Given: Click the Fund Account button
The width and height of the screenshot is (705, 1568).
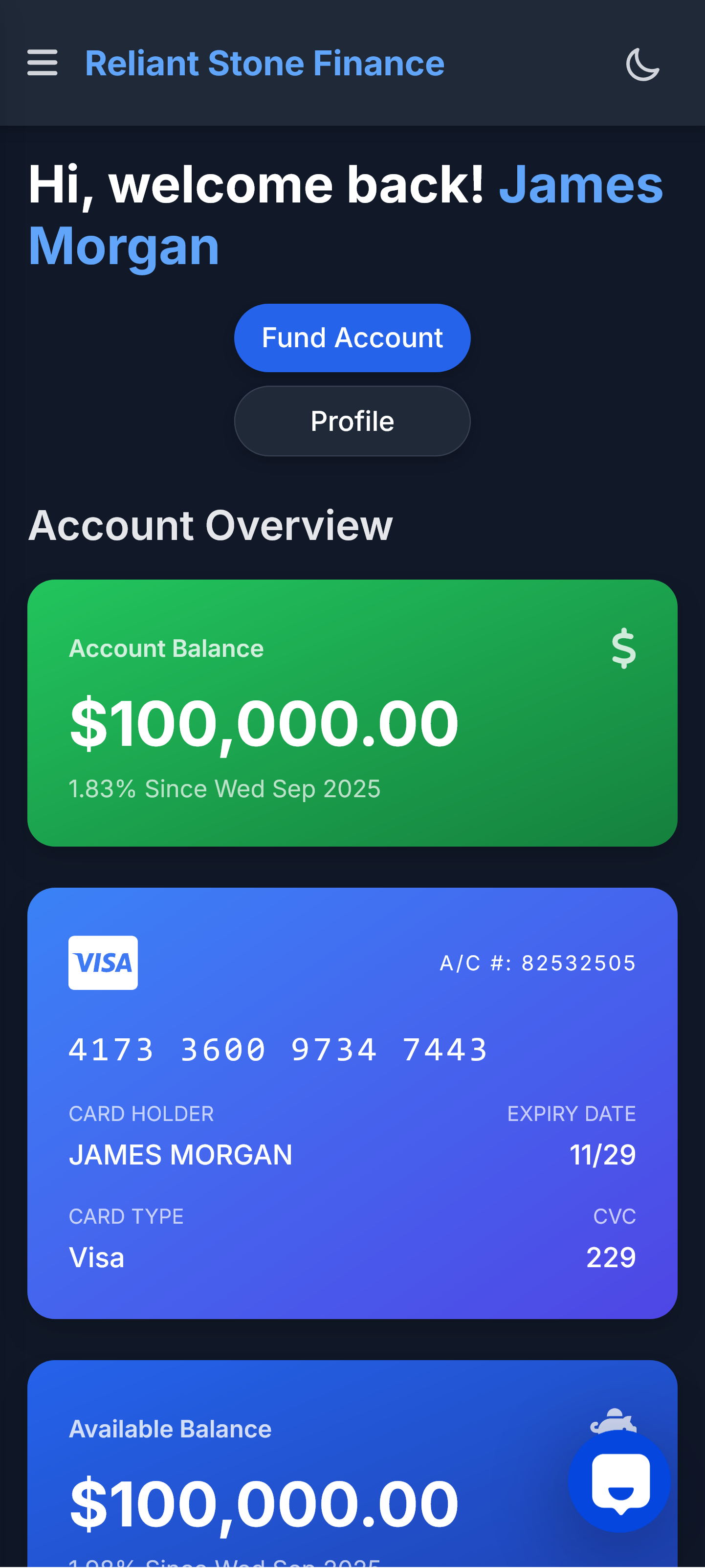Looking at the screenshot, I should pos(352,337).
